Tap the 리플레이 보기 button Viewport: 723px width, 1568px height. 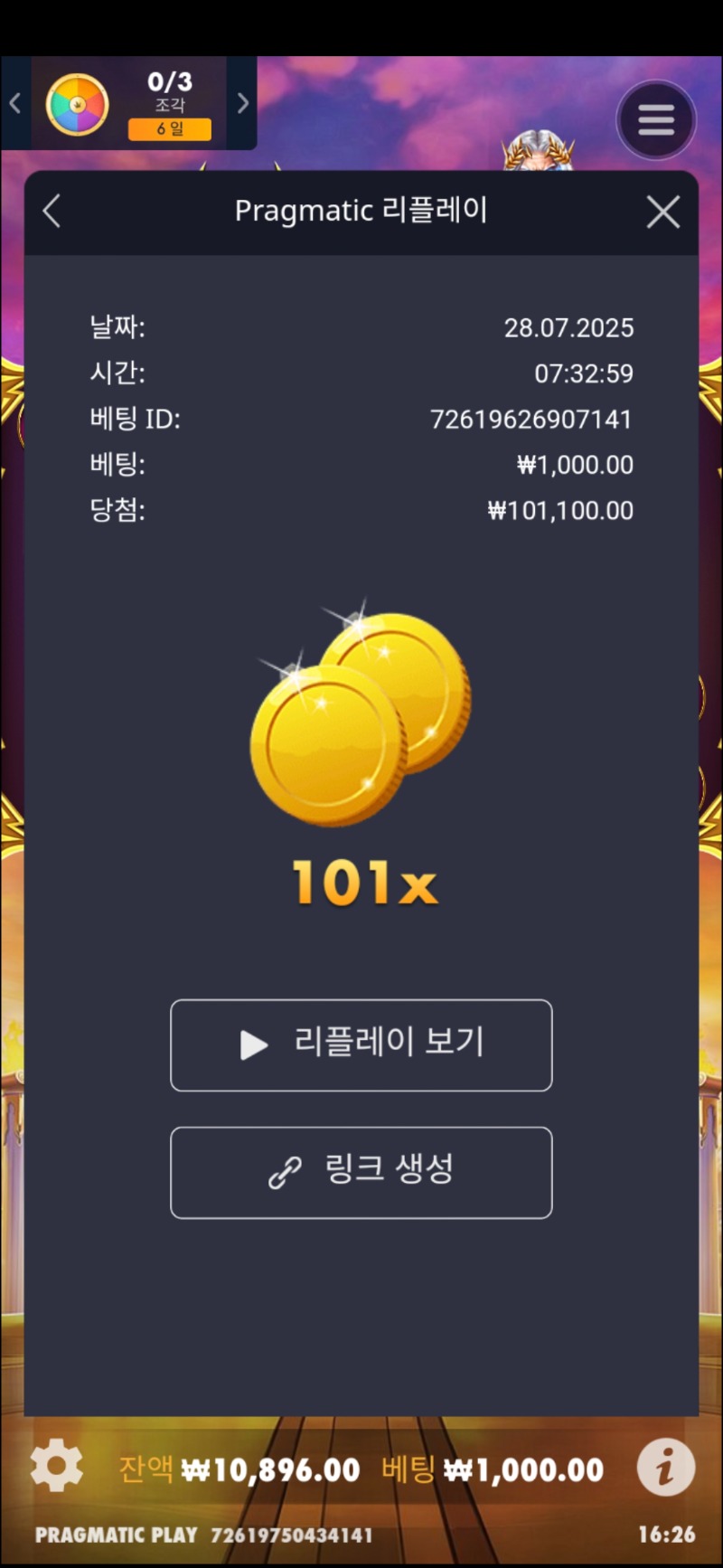click(361, 1044)
